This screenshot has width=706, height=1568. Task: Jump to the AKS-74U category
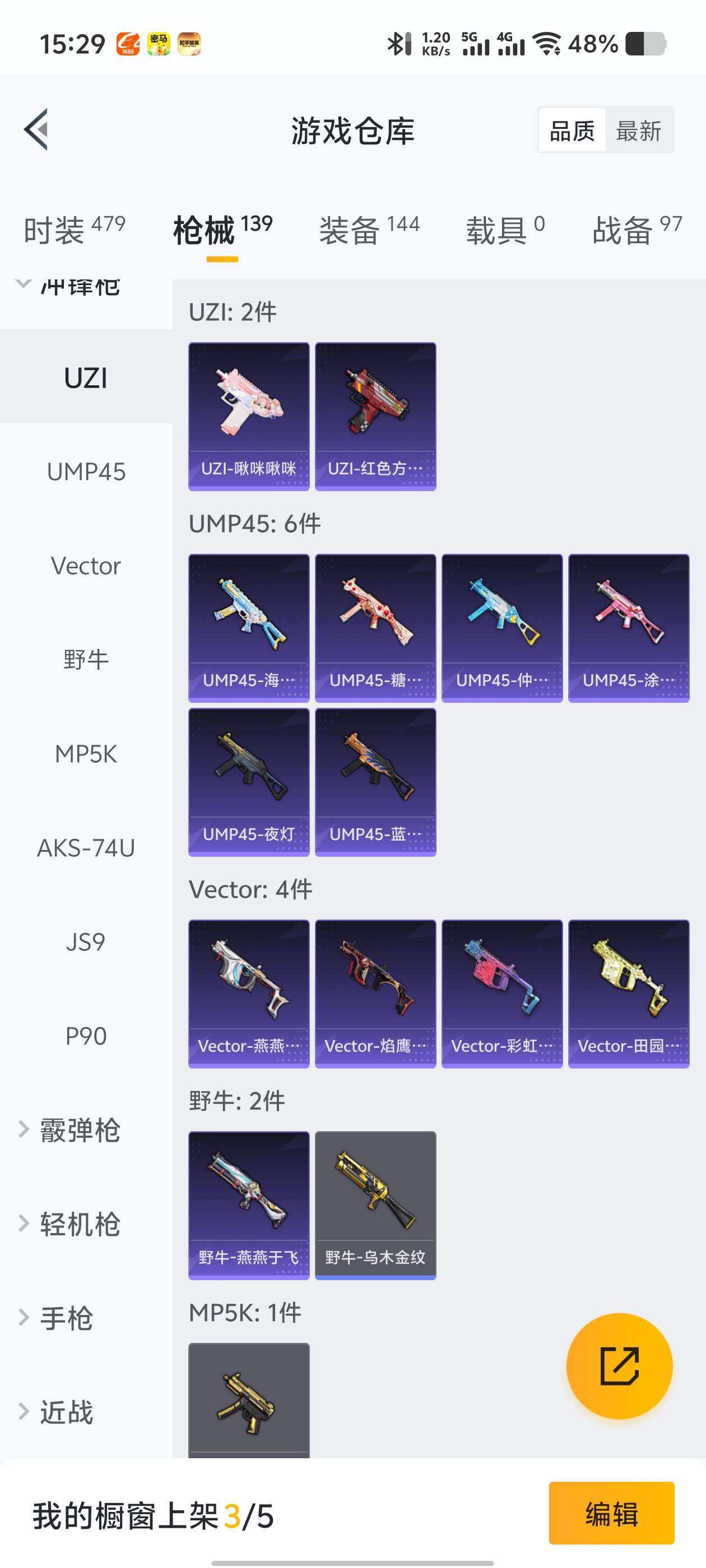coord(86,848)
